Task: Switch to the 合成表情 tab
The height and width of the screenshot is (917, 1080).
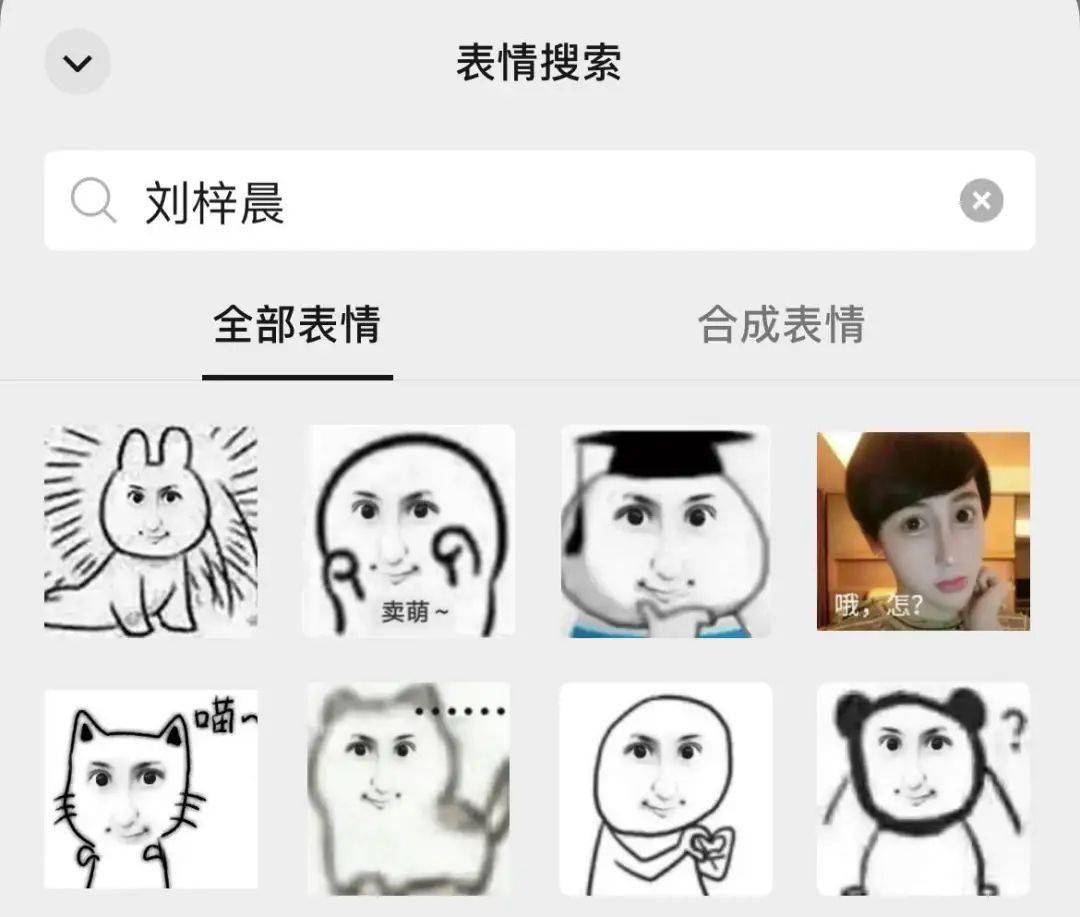Action: point(781,325)
